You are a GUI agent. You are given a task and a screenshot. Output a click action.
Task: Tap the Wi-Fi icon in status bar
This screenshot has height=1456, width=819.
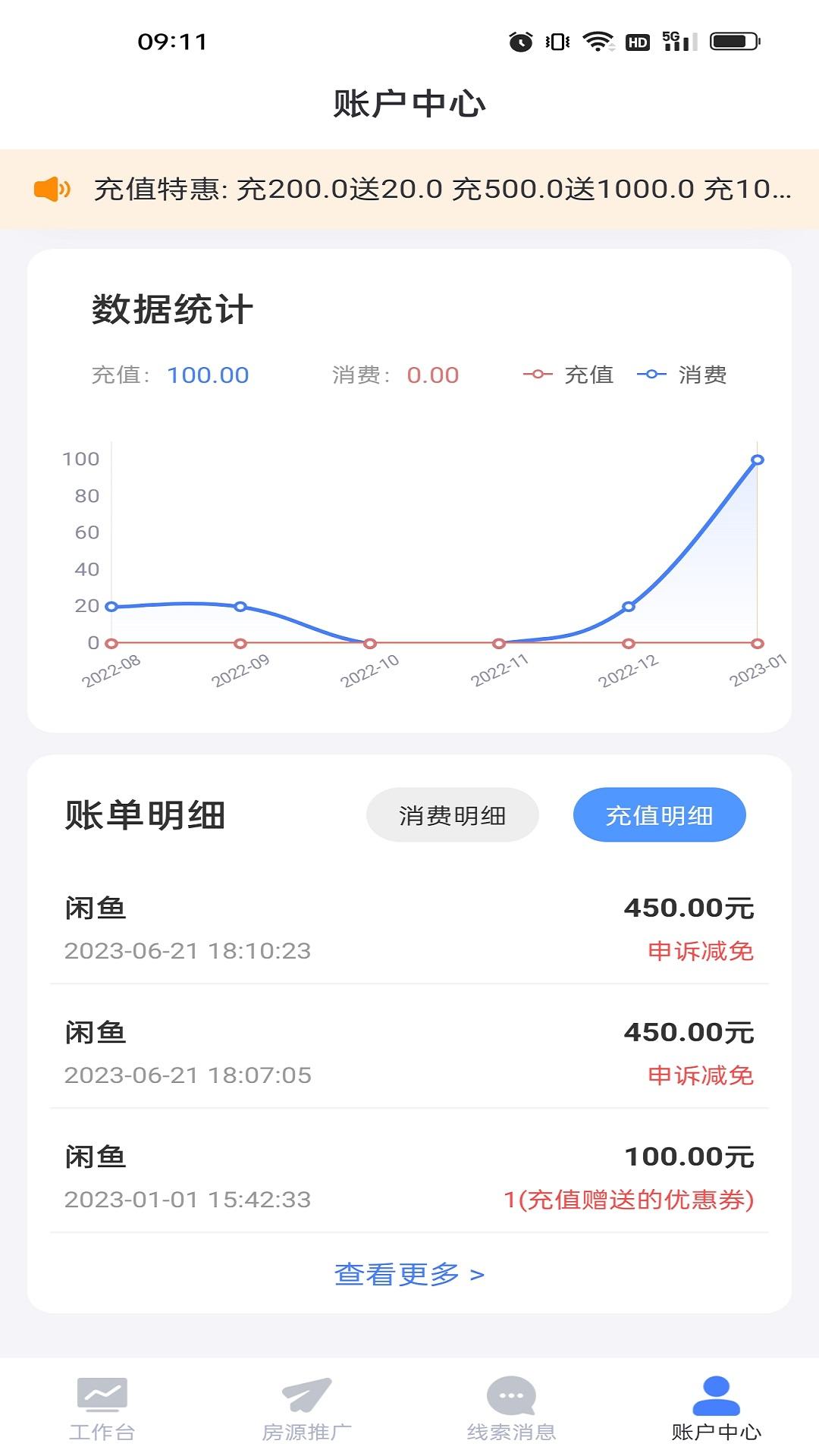[x=599, y=43]
